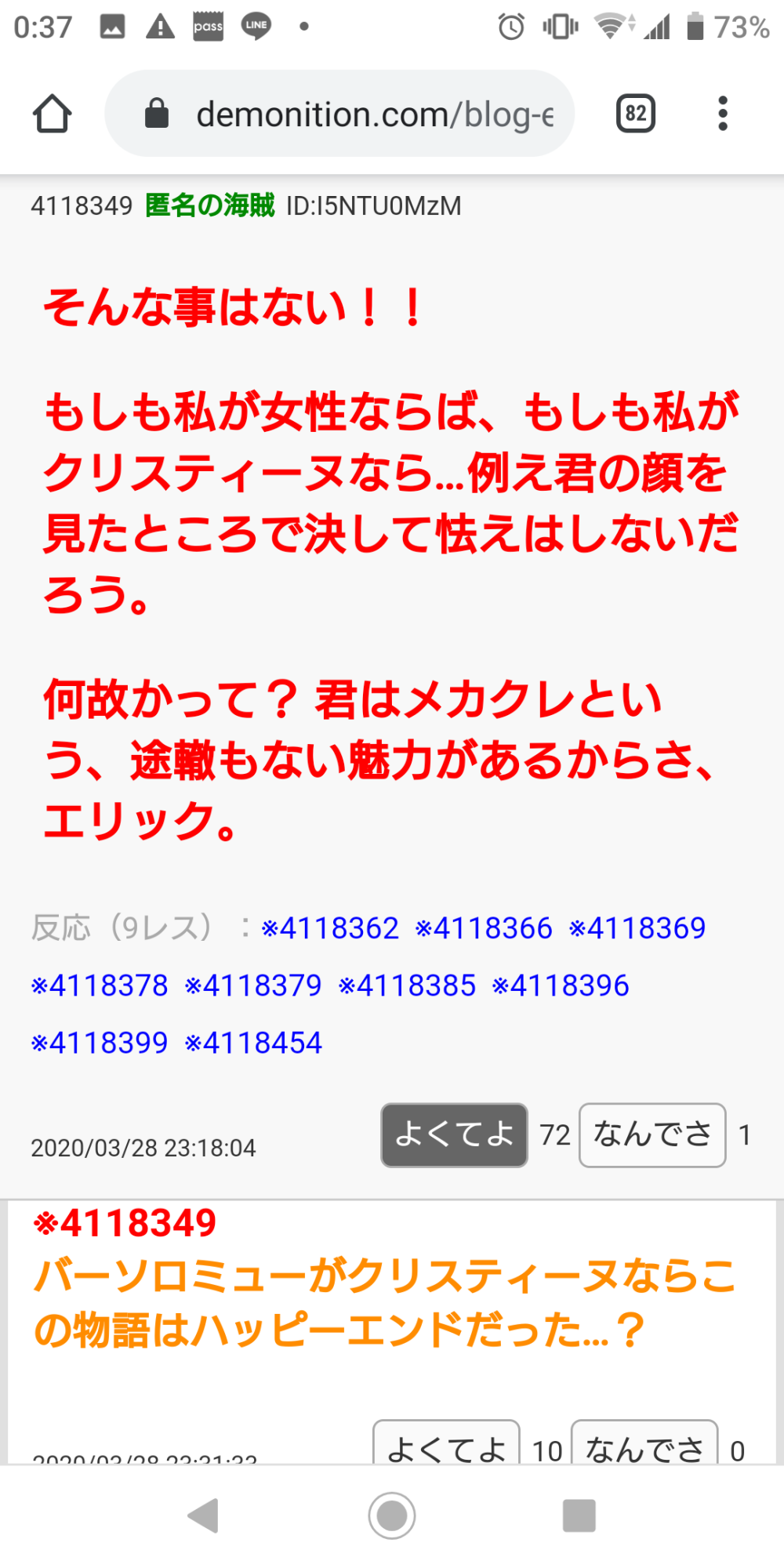
Task: Follow the ※4118454 reply link
Action: coord(253,1043)
